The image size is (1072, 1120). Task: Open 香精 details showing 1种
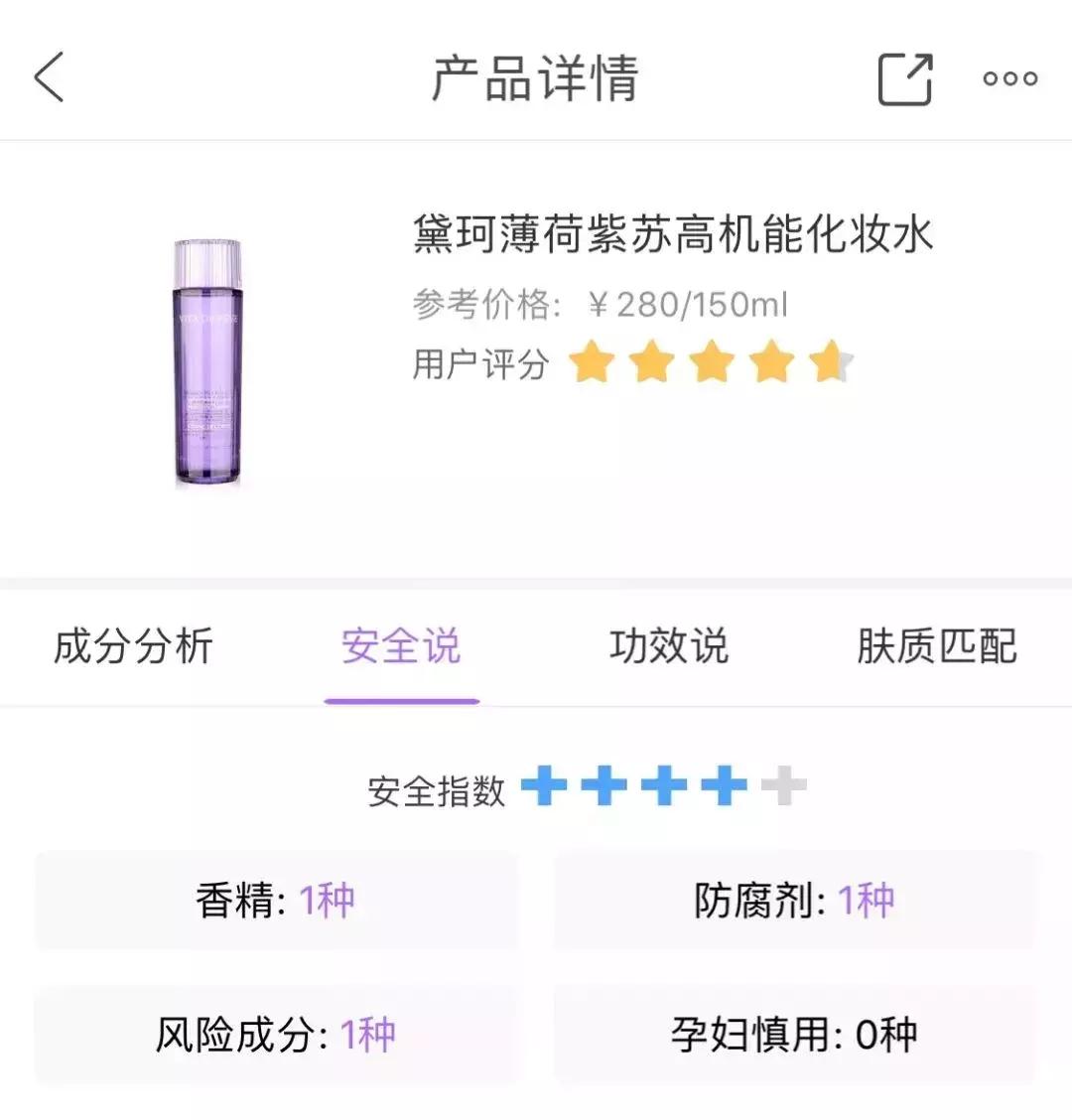[x=275, y=900]
